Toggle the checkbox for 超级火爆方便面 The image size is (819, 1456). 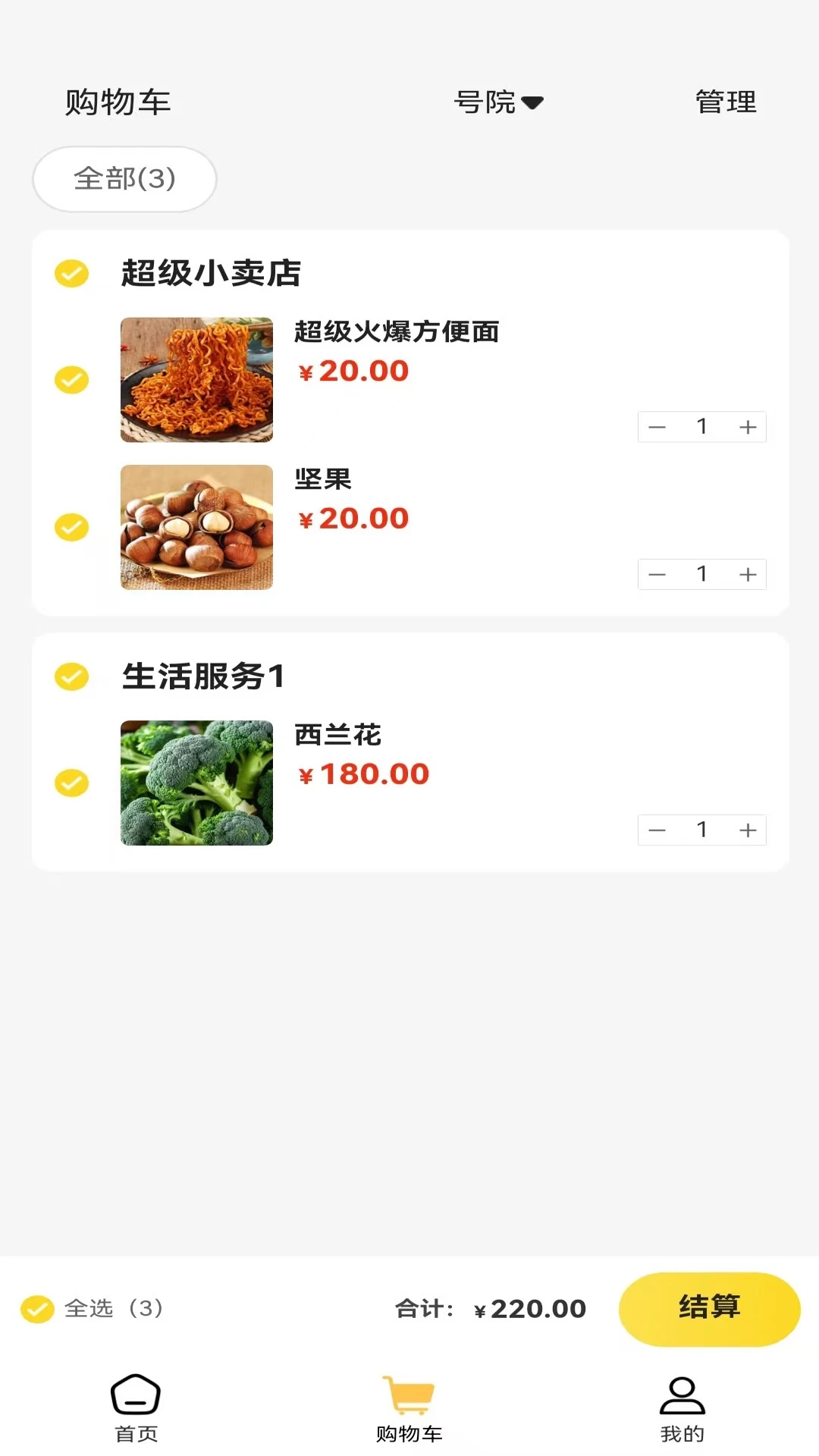click(71, 379)
